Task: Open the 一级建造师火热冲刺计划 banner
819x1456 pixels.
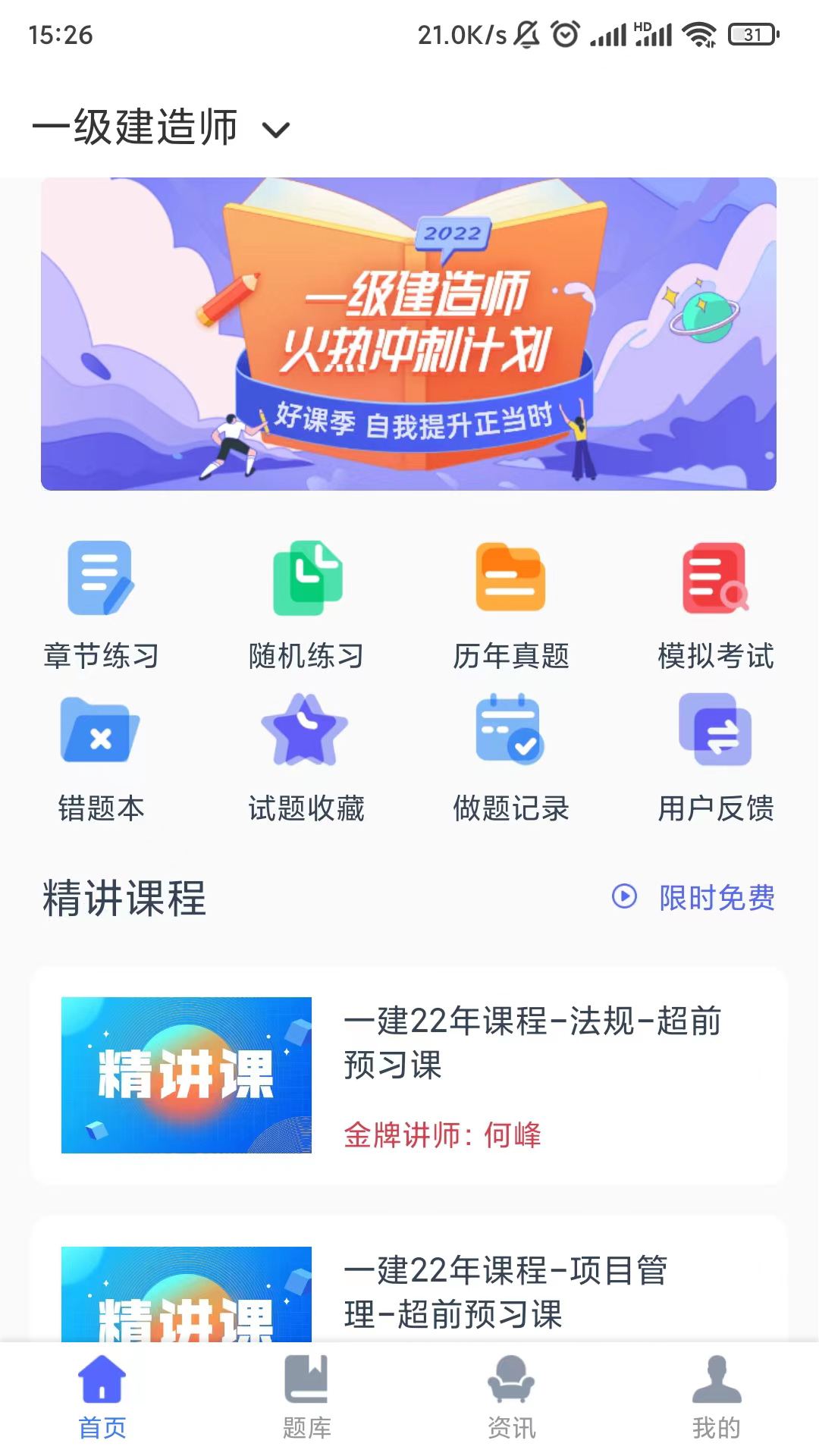Action: click(409, 334)
